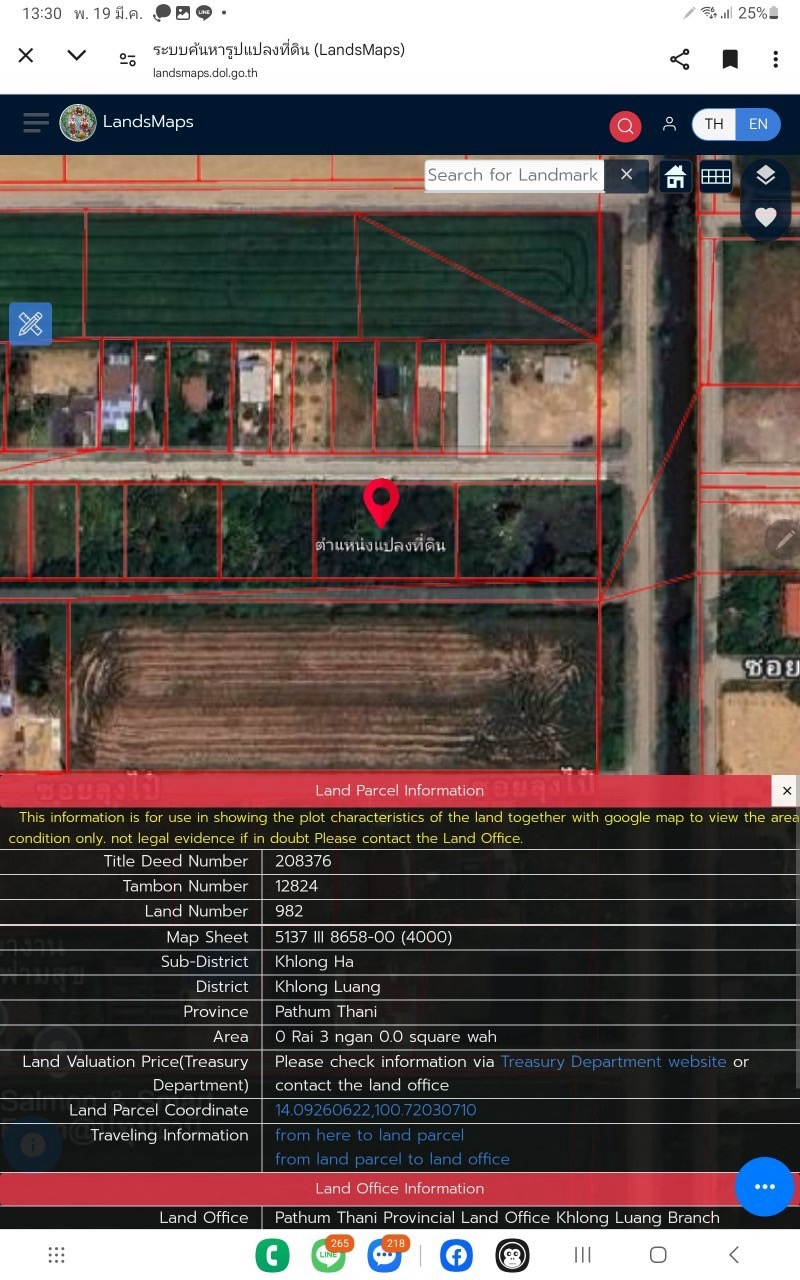Open favorites with the heart icon
The width and height of the screenshot is (800, 1280).
[765, 217]
